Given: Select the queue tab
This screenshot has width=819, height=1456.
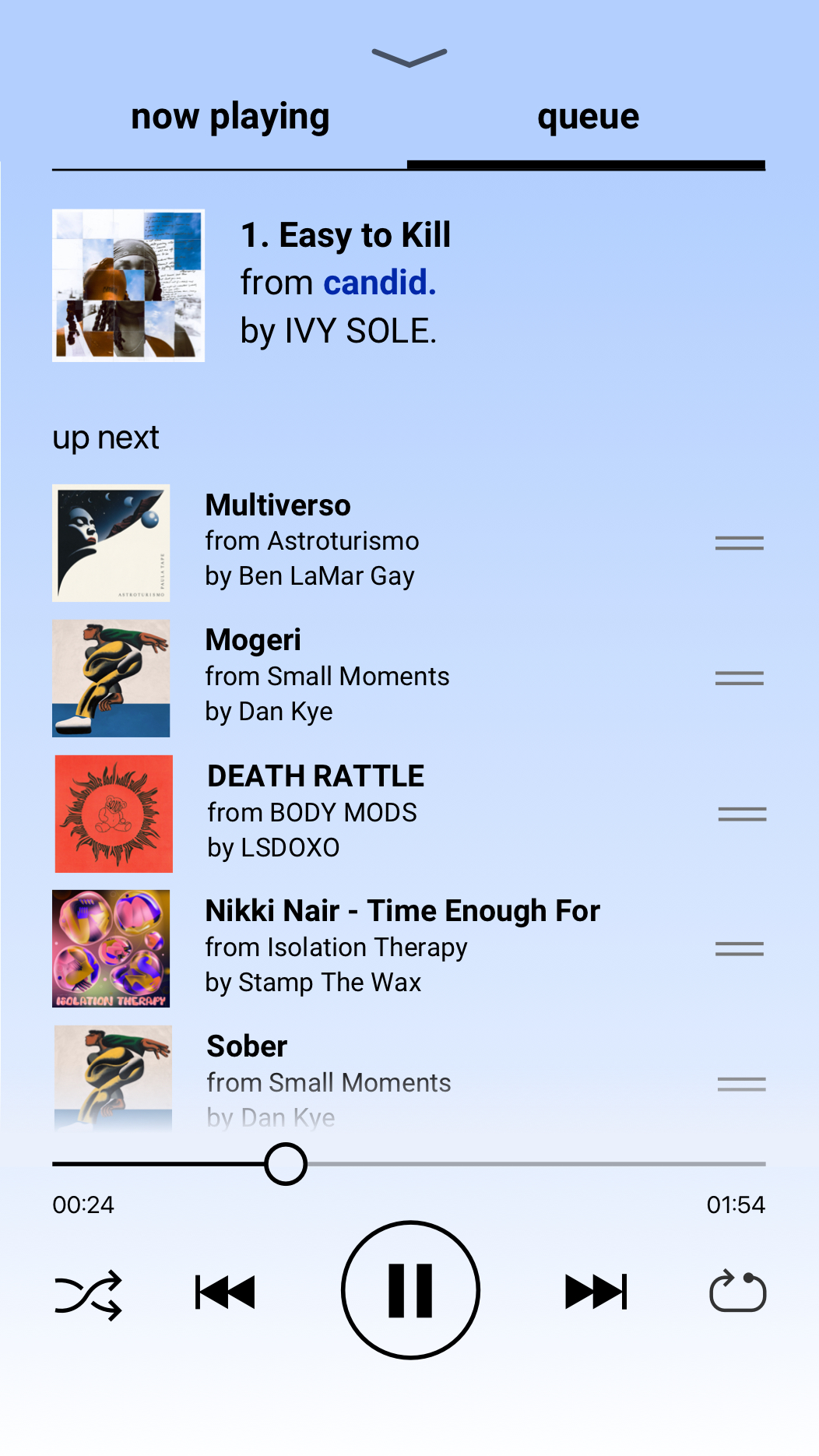Looking at the screenshot, I should point(588,117).
